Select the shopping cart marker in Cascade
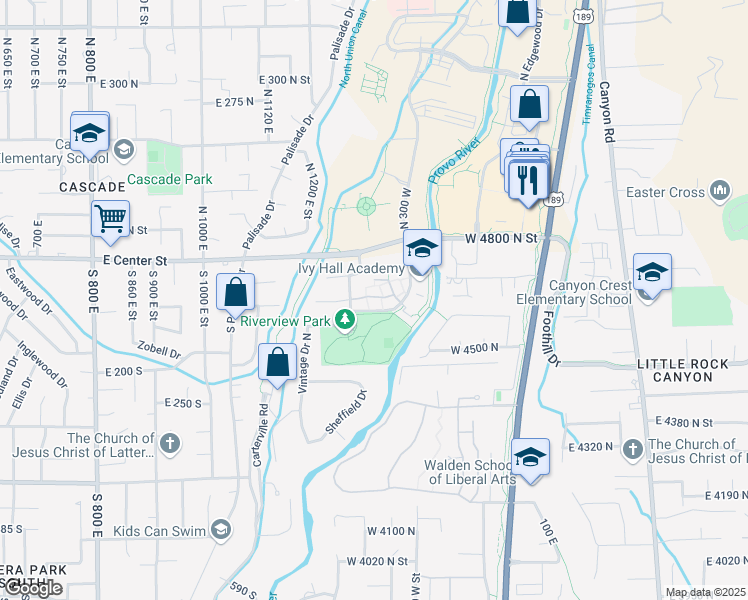The width and height of the screenshot is (748, 600). [x=111, y=218]
